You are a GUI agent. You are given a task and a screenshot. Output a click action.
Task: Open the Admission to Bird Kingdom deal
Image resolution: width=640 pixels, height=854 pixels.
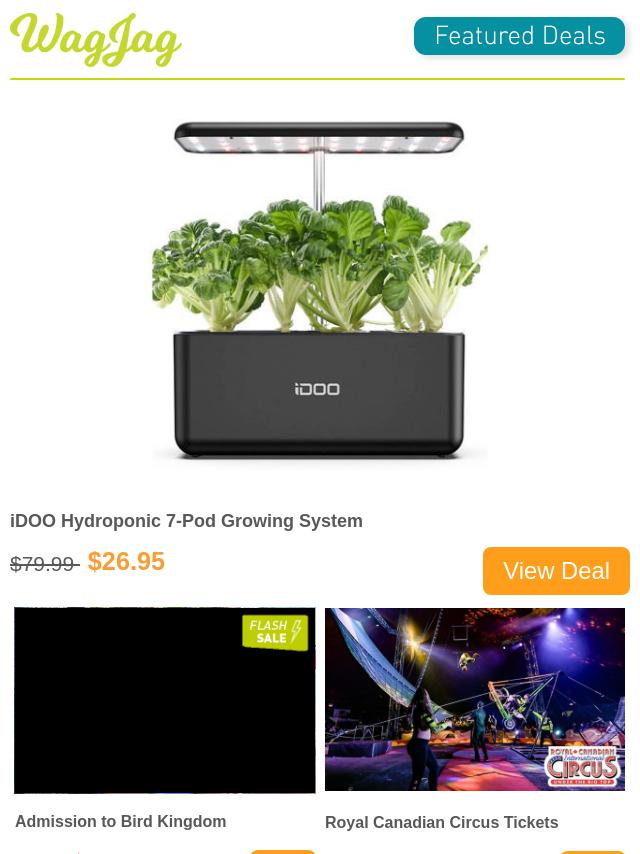point(120,821)
